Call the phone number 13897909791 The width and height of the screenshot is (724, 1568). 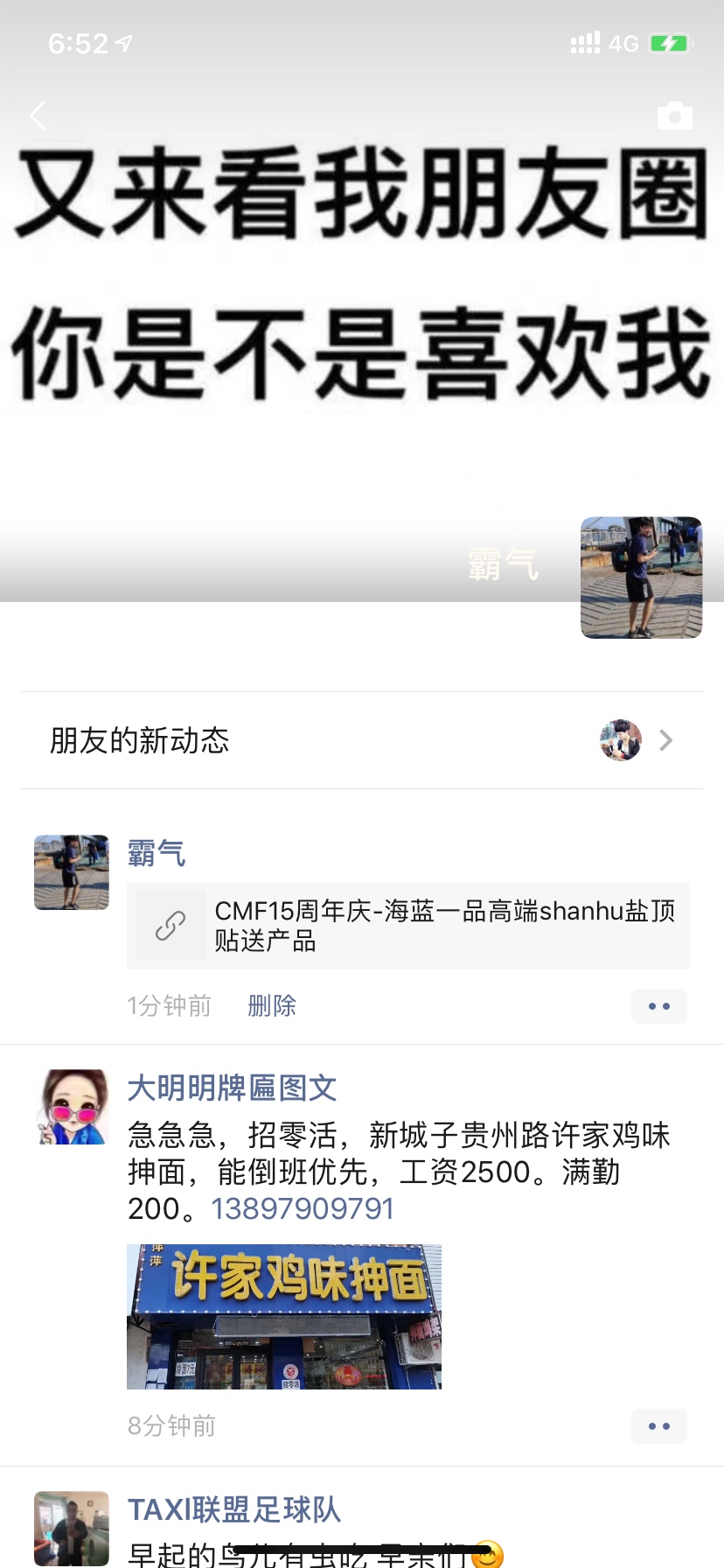pos(303,1209)
